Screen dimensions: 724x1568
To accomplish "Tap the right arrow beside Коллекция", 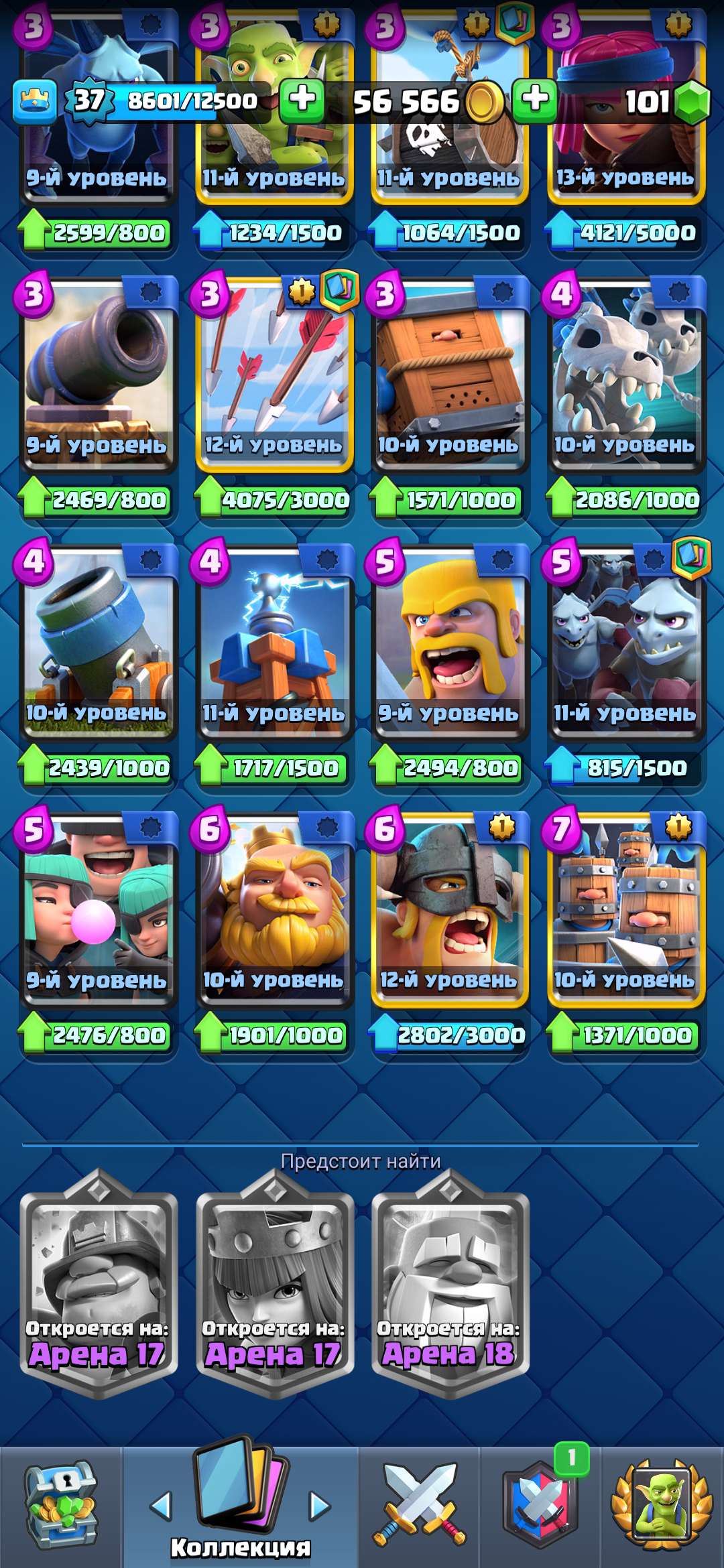I will click(x=320, y=1506).
